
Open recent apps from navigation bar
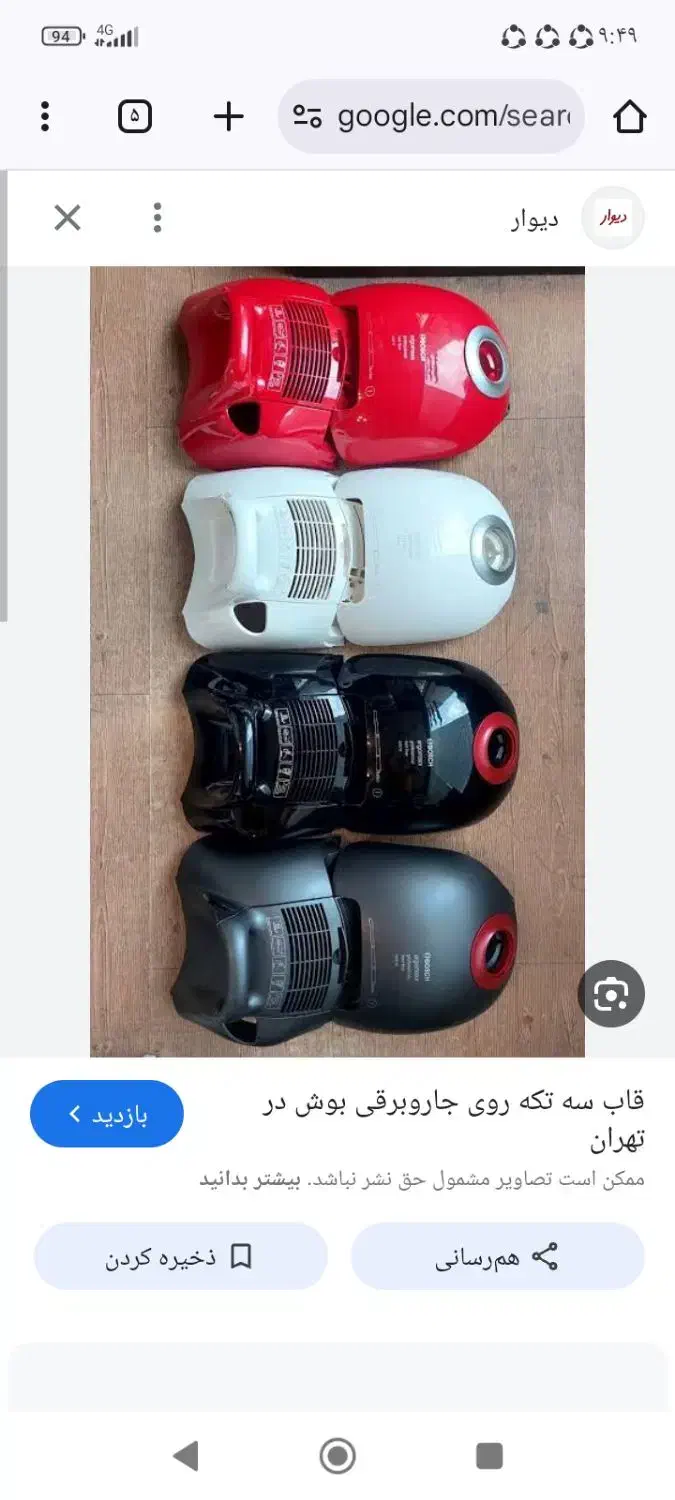(x=489, y=1456)
